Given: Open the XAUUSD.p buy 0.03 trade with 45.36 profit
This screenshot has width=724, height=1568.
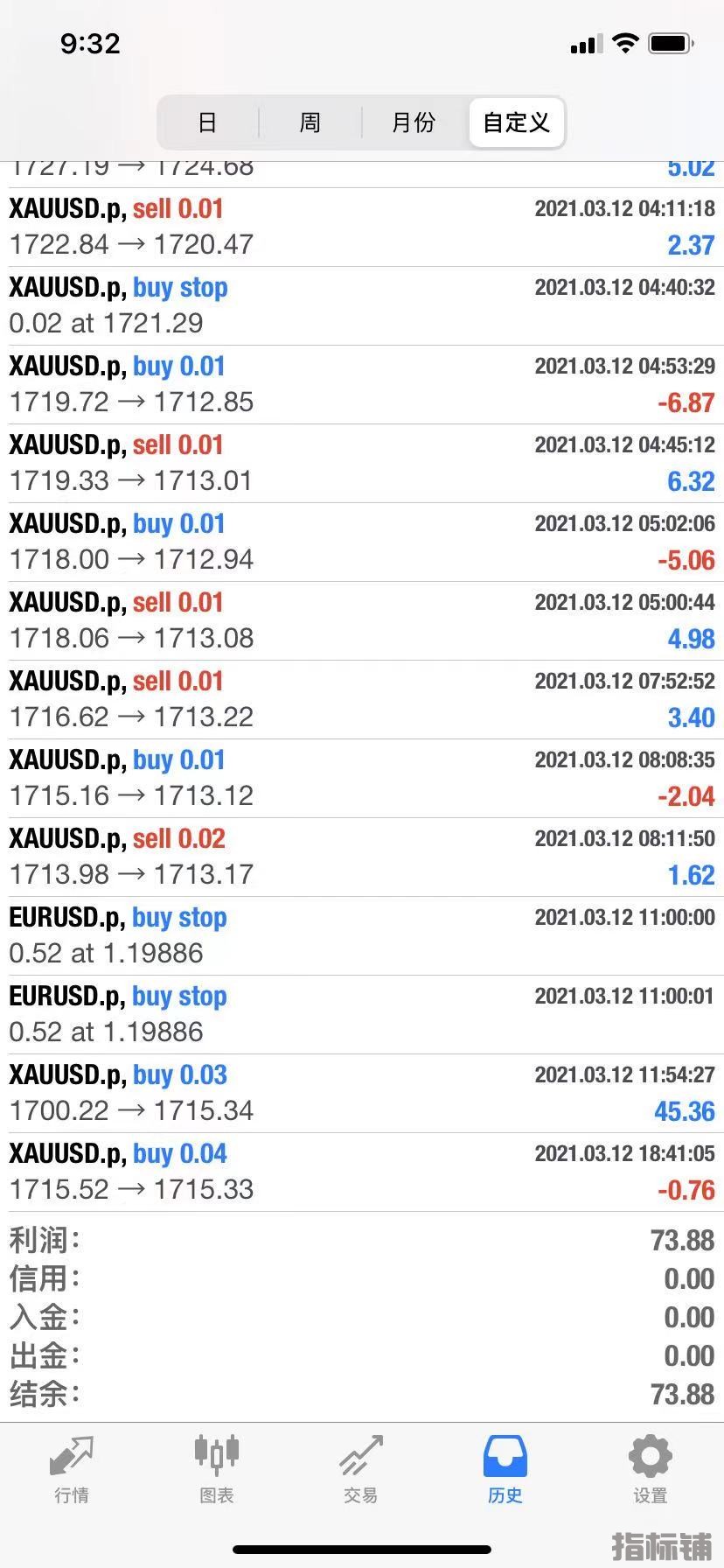Looking at the screenshot, I should tap(362, 1093).
